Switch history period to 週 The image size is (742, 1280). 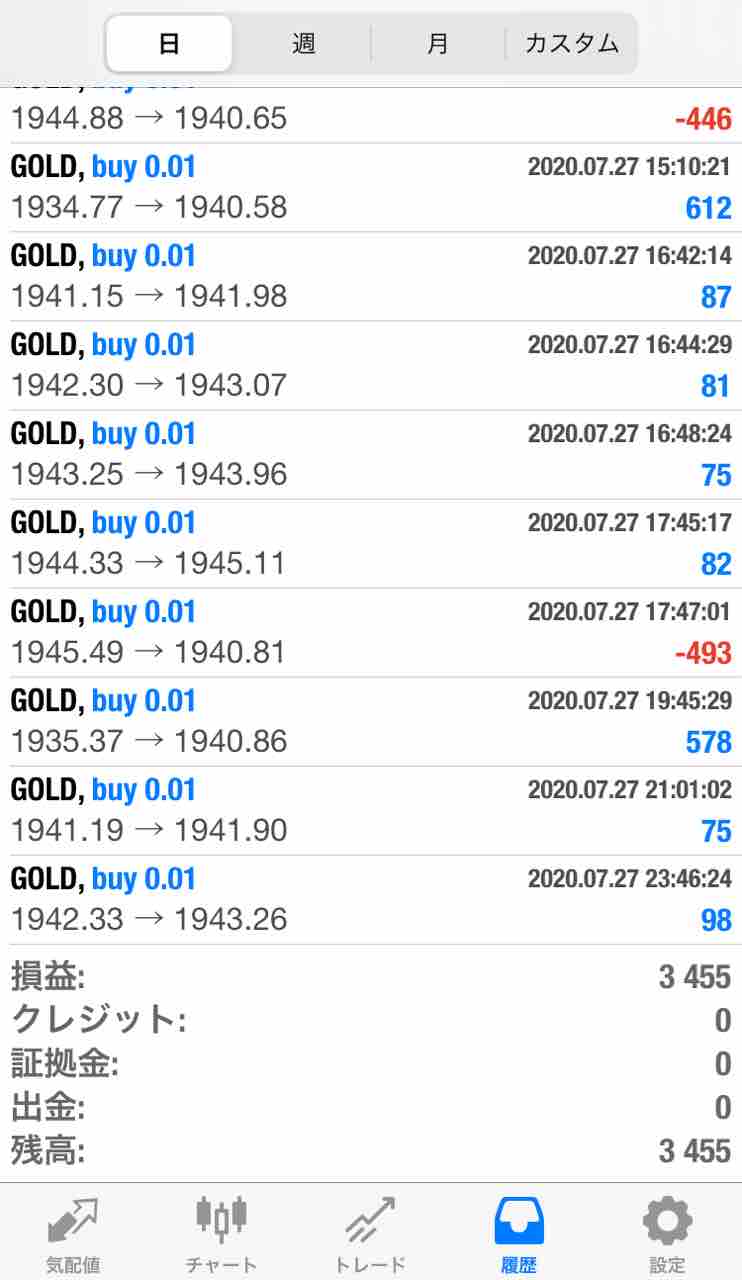pos(304,44)
